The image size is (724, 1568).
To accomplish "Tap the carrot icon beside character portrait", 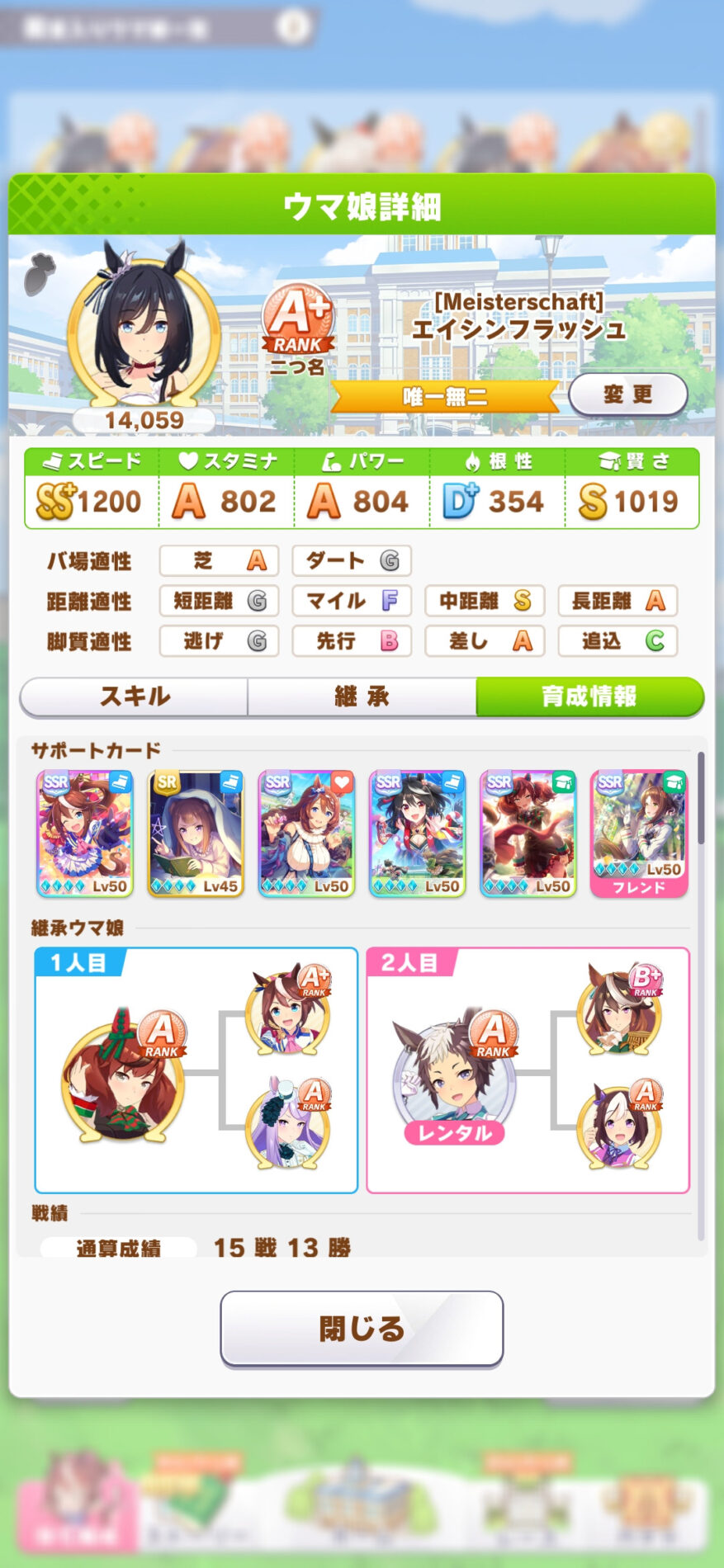I will 40,275.
